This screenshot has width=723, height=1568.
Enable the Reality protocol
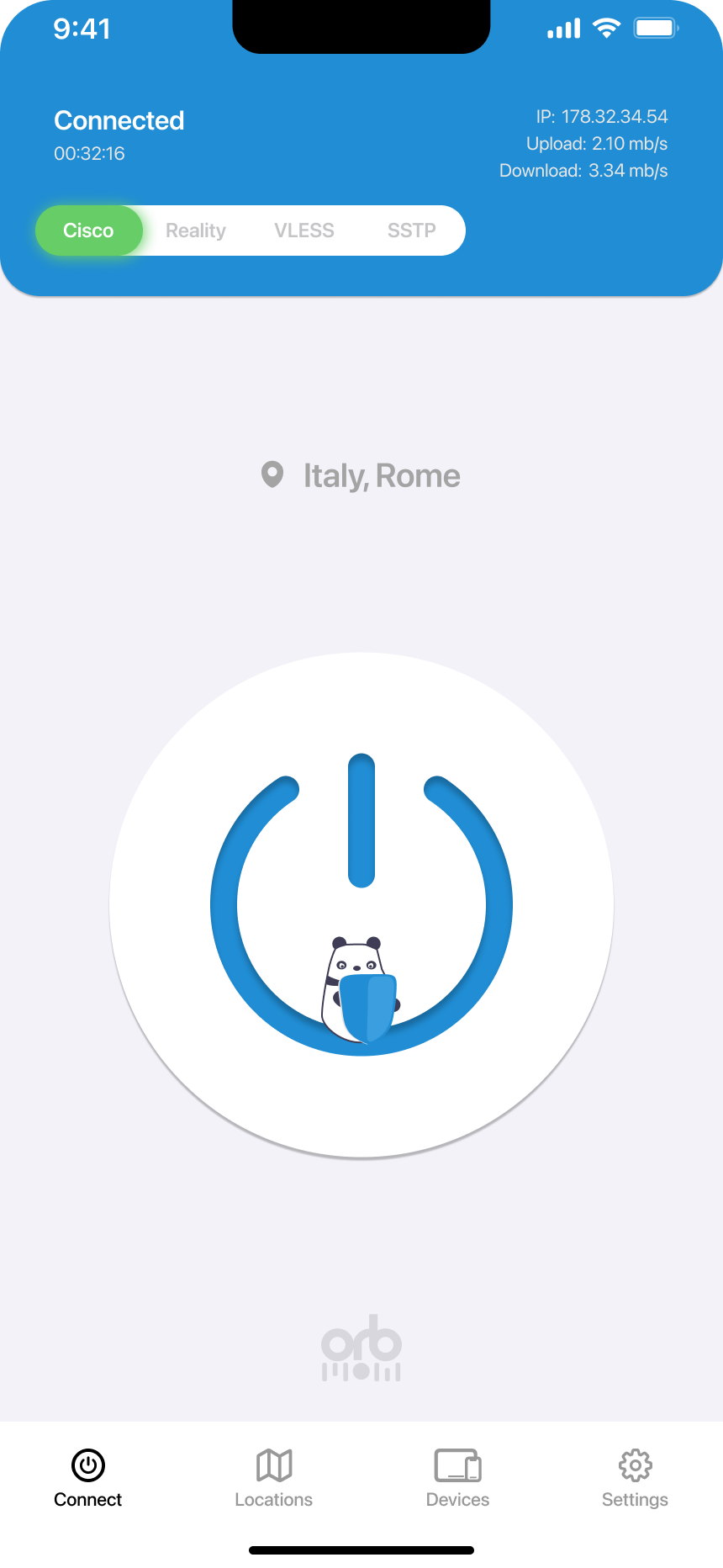click(196, 230)
